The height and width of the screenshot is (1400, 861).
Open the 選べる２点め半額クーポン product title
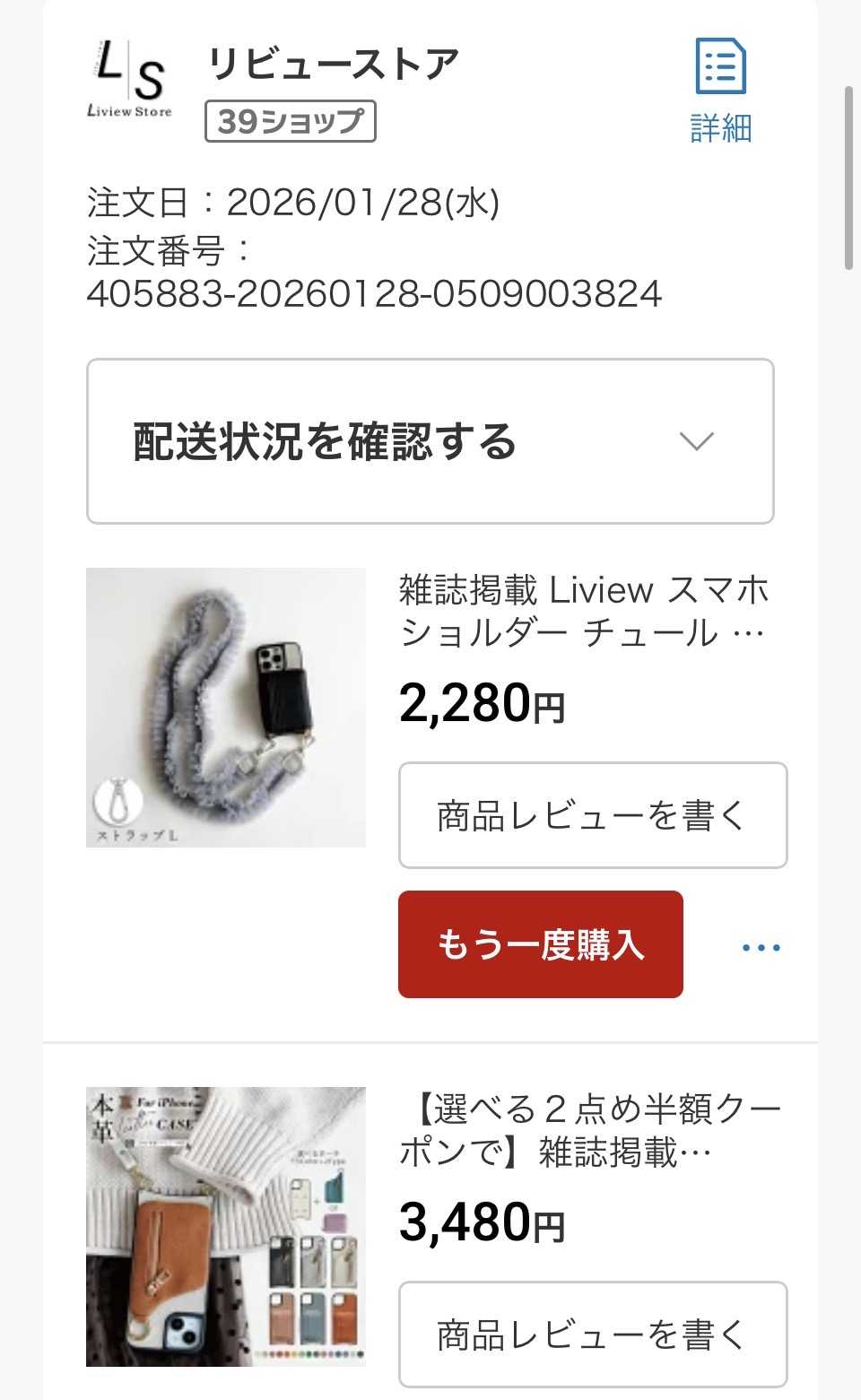pyautogui.click(x=590, y=1131)
